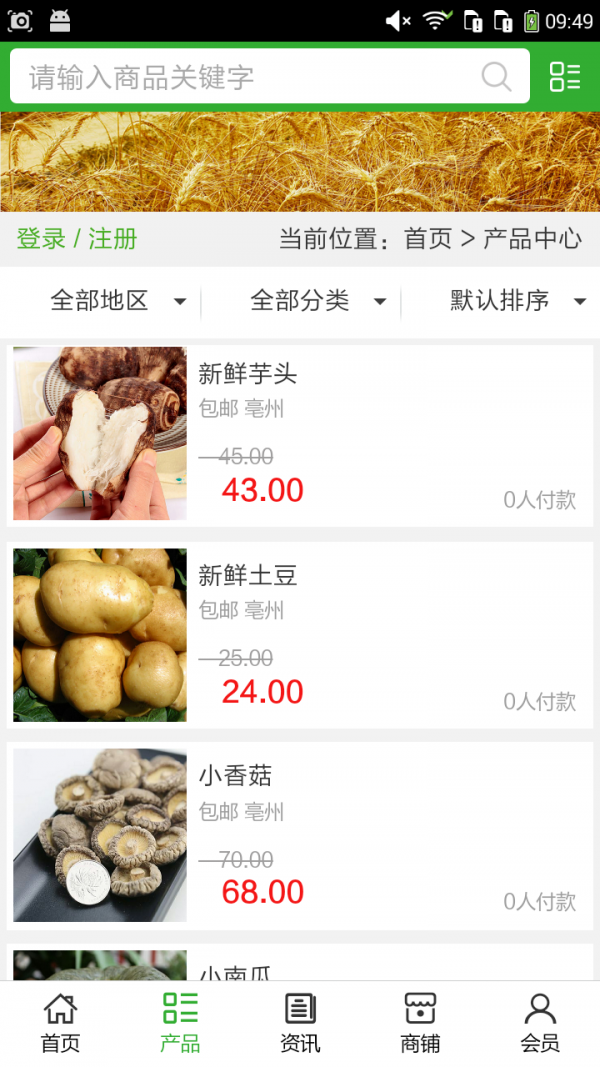Expand the 全部地区 region dropdown
600x1067 pixels.
[118, 300]
